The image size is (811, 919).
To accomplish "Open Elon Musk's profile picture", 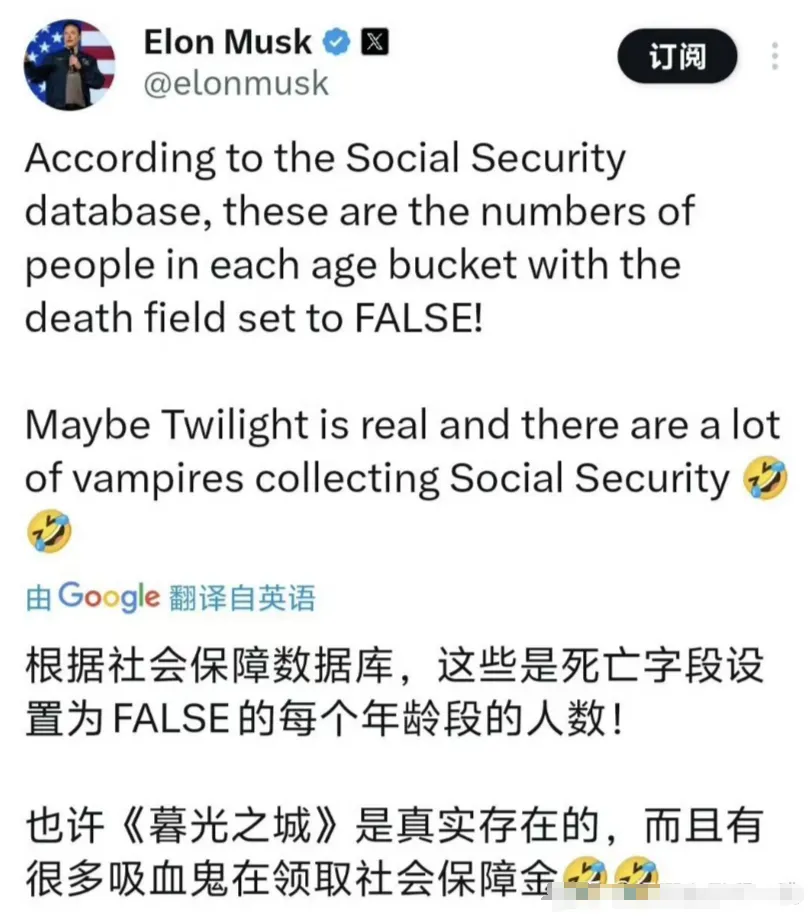I will 69,63.
